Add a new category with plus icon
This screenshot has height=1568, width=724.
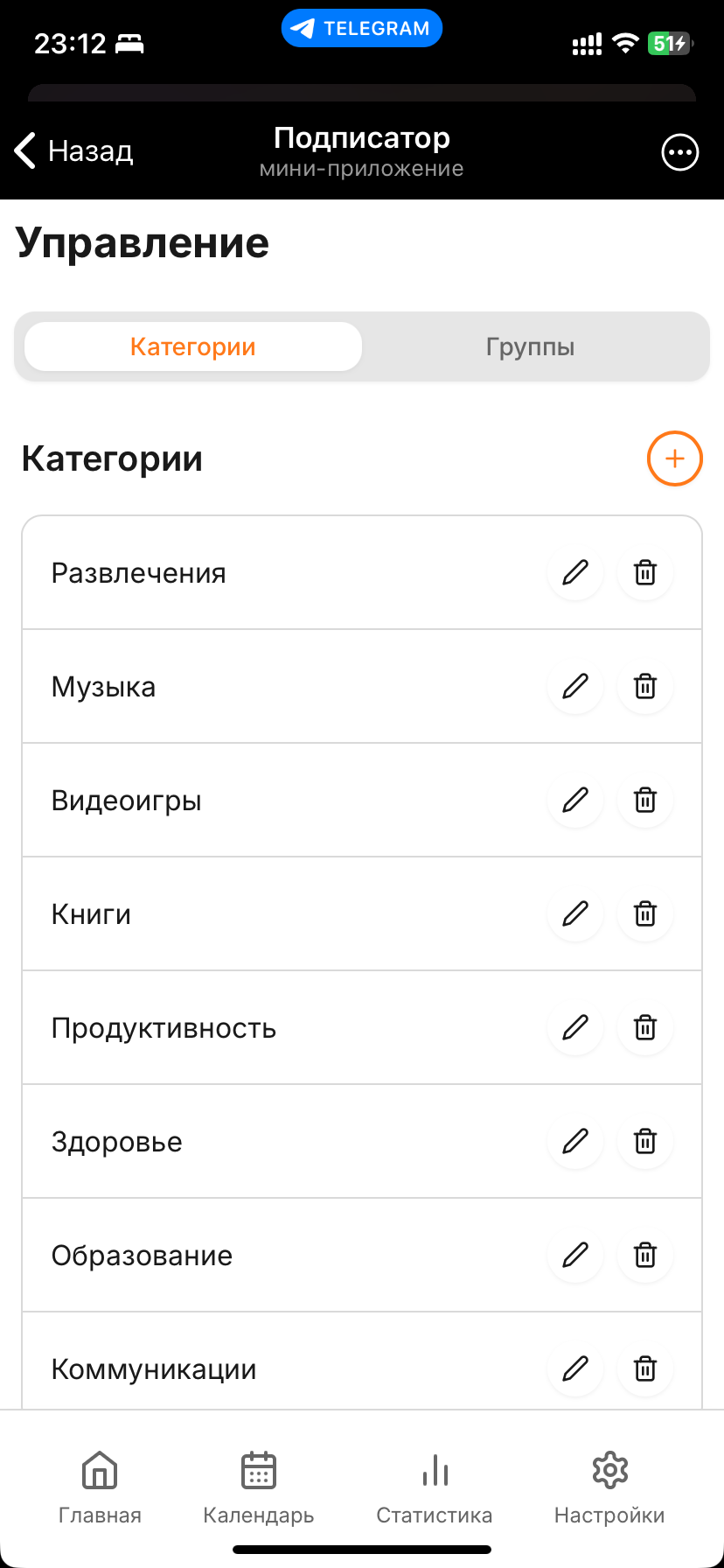click(x=674, y=458)
